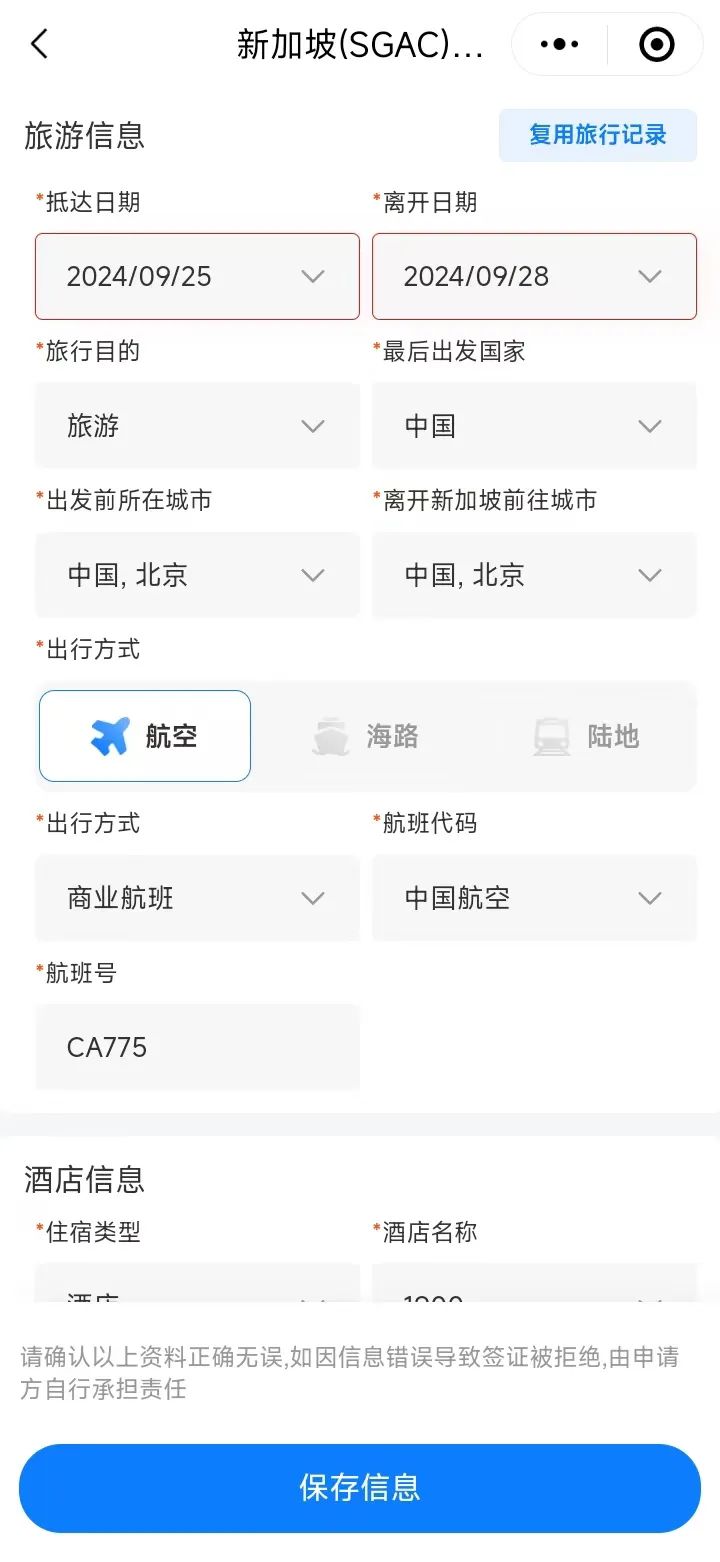Close the mini program with the circle icon
The height and width of the screenshot is (1562, 720).
coord(656,44)
